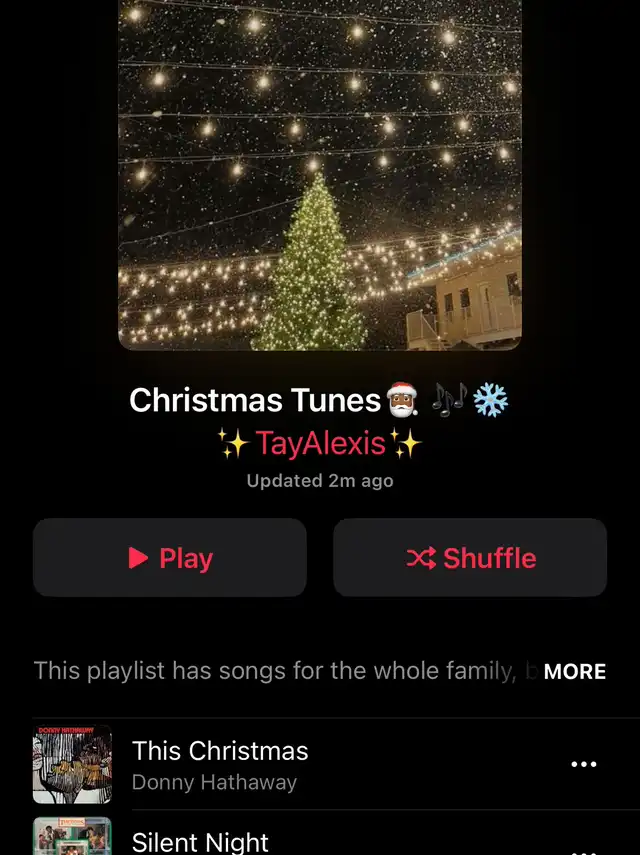
Task: Play the Christmas Tunes playlist
Action: coord(170,558)
